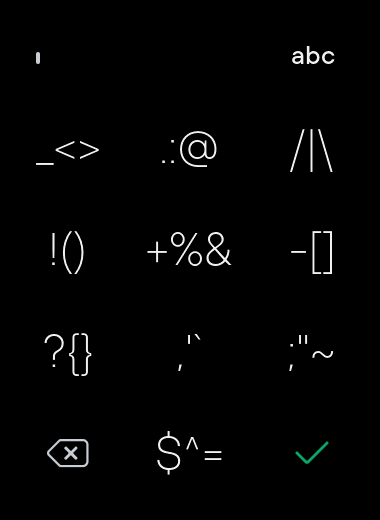Screen dimensions: 380x520
Task: Hit the semicolon, quote, tilde key
Action: point(311,353)
